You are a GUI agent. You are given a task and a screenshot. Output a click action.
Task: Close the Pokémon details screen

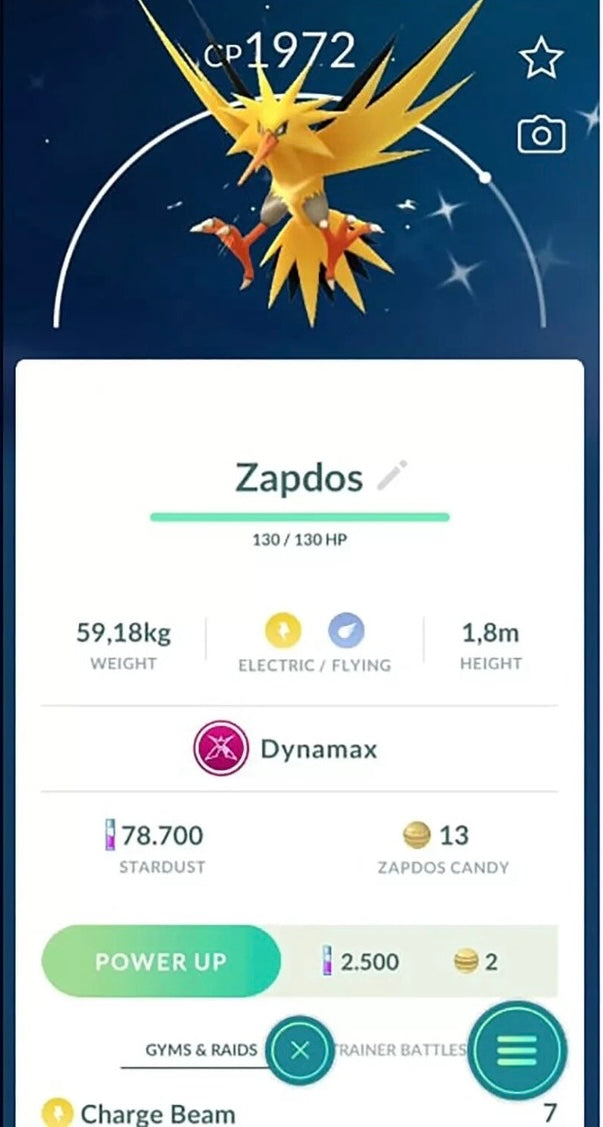(x=300, y=1050)
